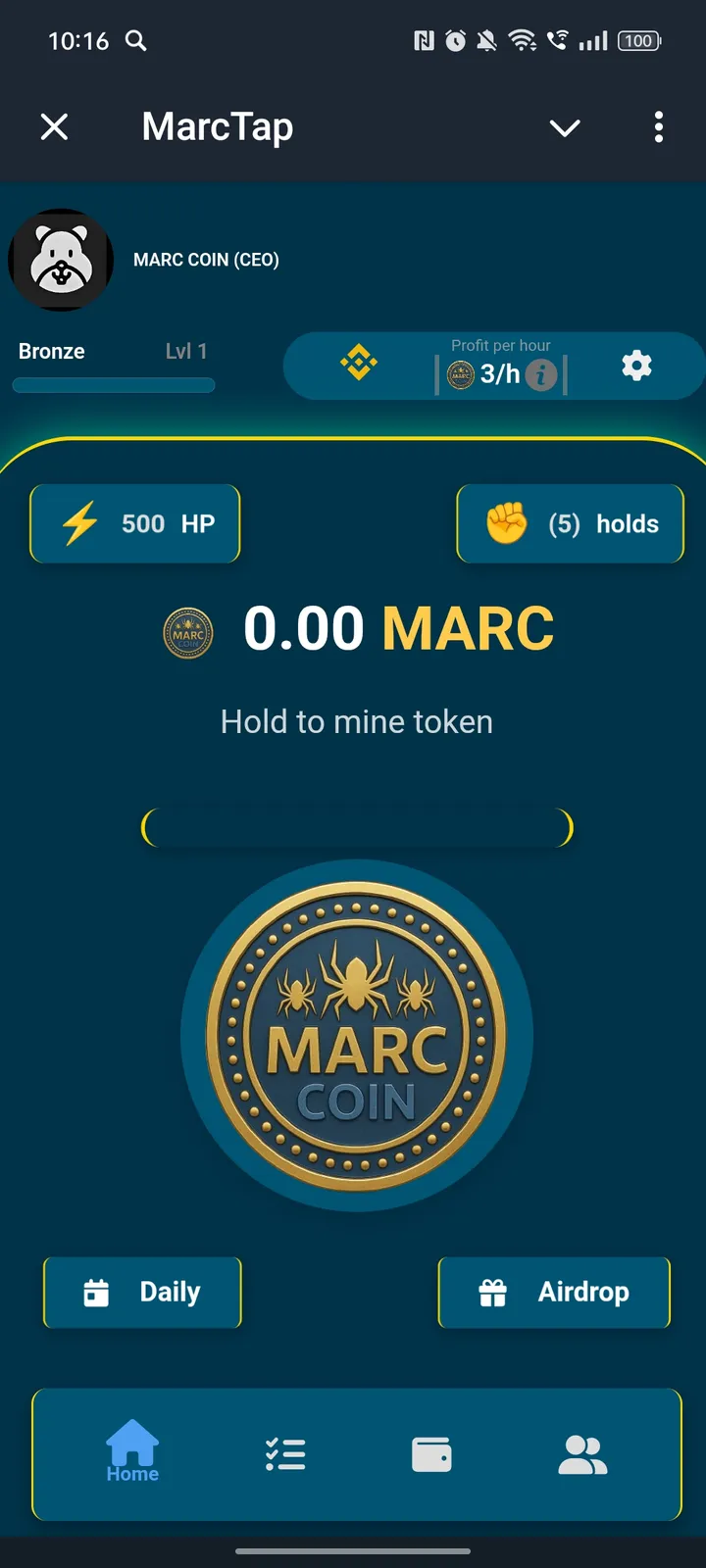This screenshot has width=706, height=1568.
Task: Tap the fist icon on the holds button
Action: point(506,523)
